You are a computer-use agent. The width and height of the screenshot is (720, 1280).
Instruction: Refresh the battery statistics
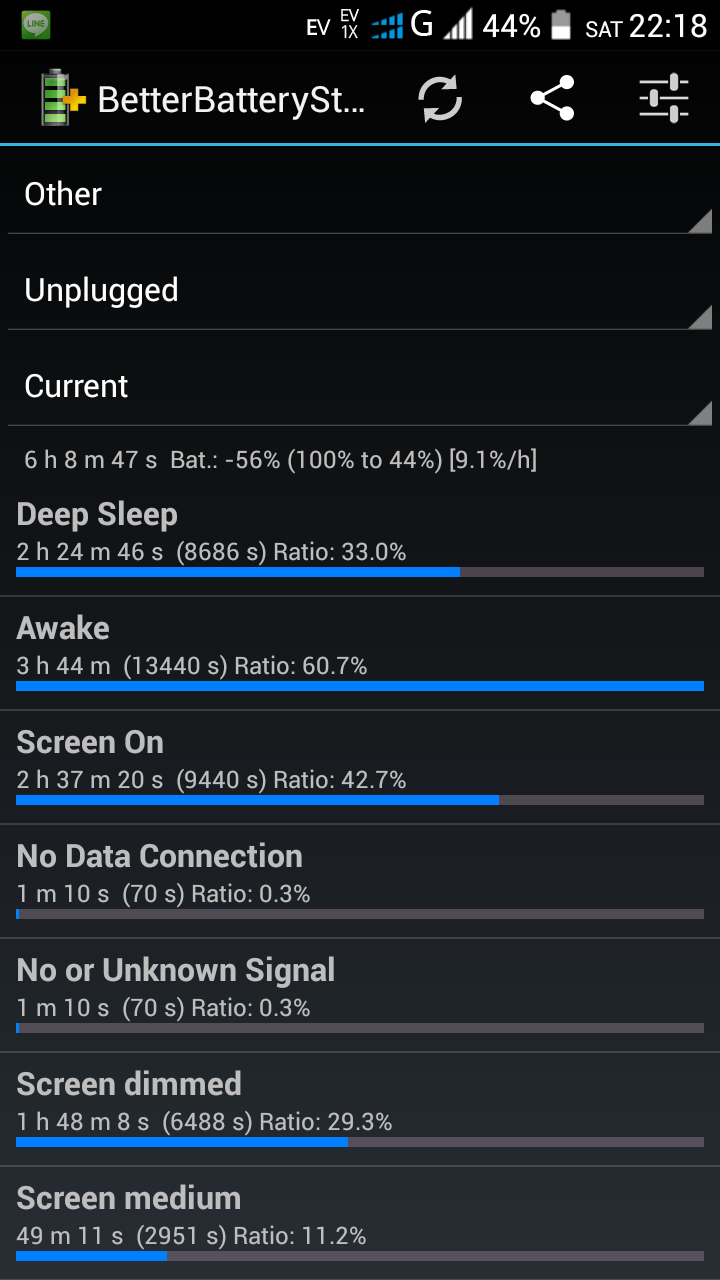pyautogui.click(x=440, y=98)
